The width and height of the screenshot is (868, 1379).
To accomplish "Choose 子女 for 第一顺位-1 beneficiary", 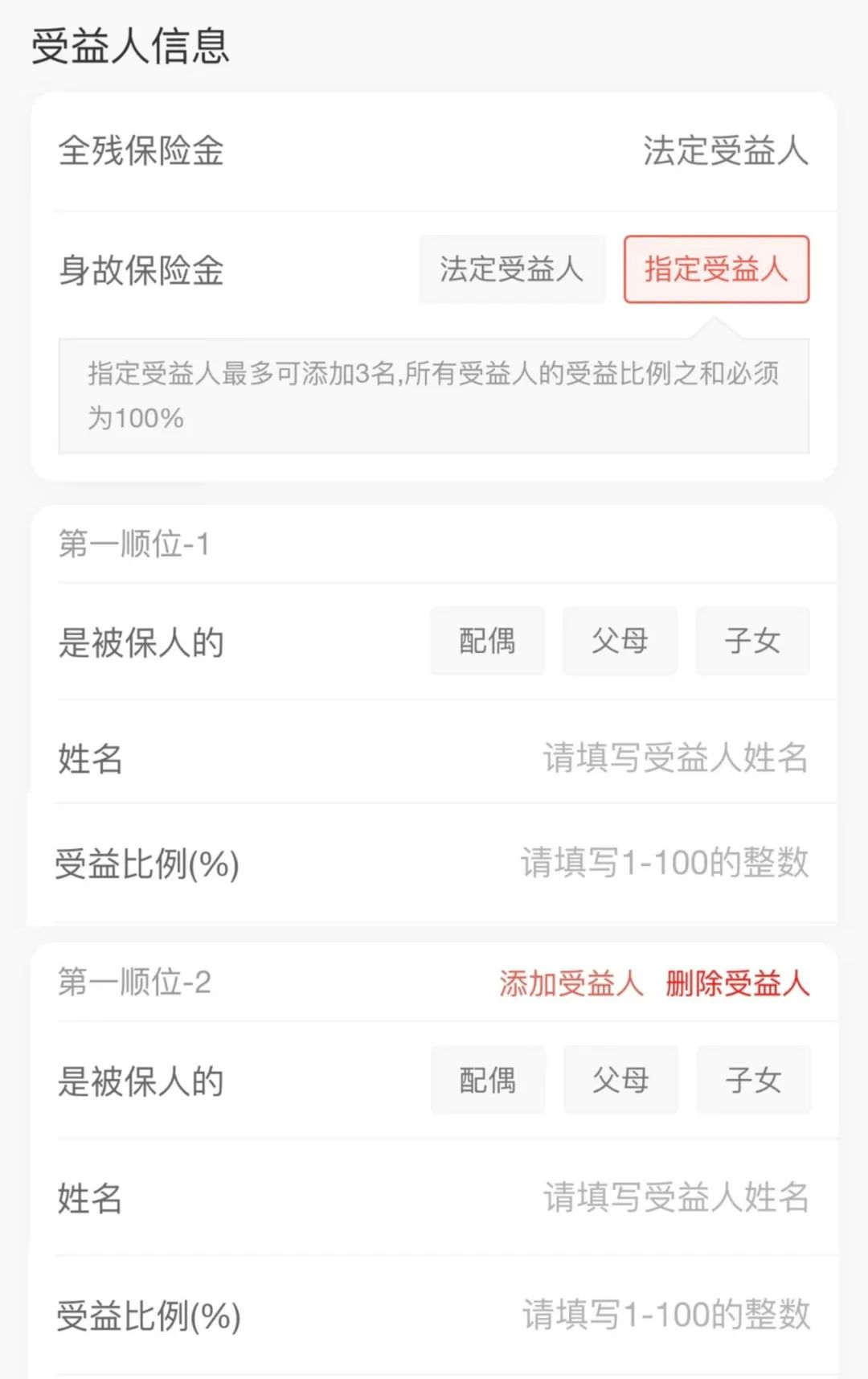I will click(x=752, y=641).
